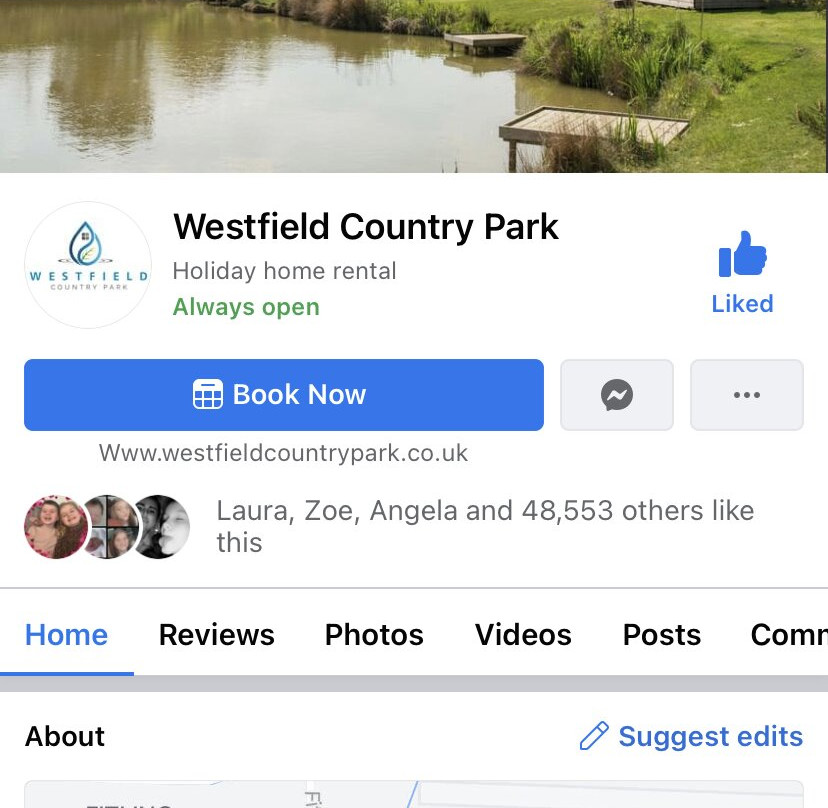828x808 pixels.
Task: Unlike the page via the Liked thumb
Action: [742, 272]
